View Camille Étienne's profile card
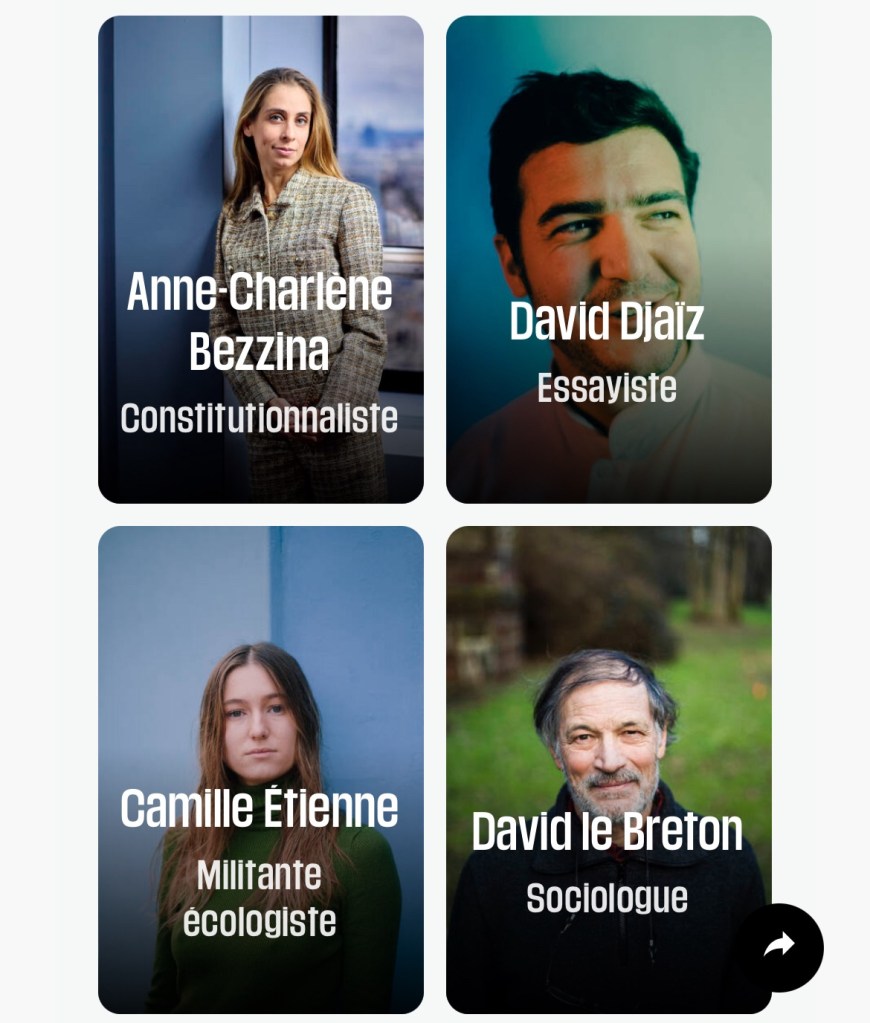This screenshot has height=1023, width=870. pos(260,769)
